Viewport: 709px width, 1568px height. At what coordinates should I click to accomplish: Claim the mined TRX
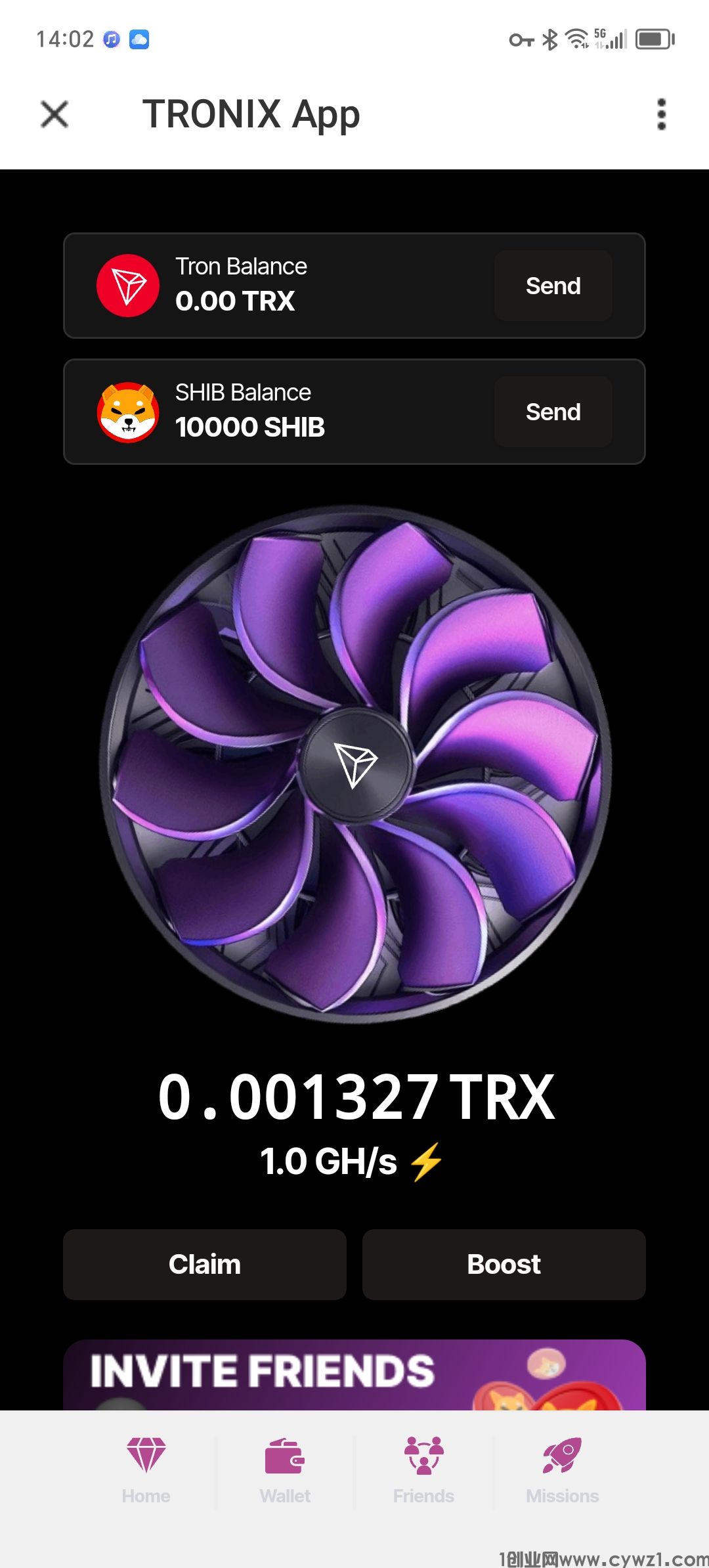point(204,1264)
